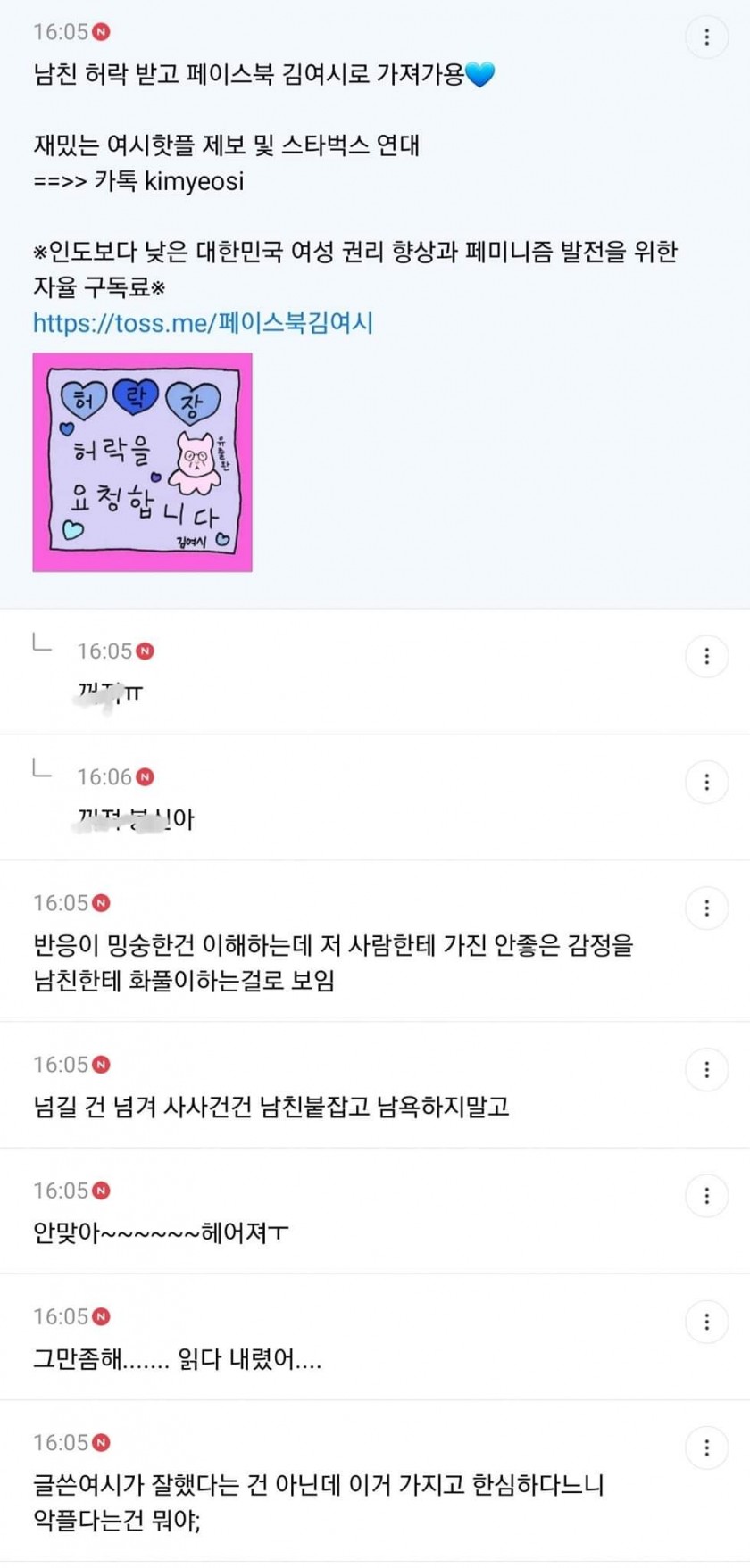Open options for the 반응이 밍숭한건 comment

coord(706,908)
